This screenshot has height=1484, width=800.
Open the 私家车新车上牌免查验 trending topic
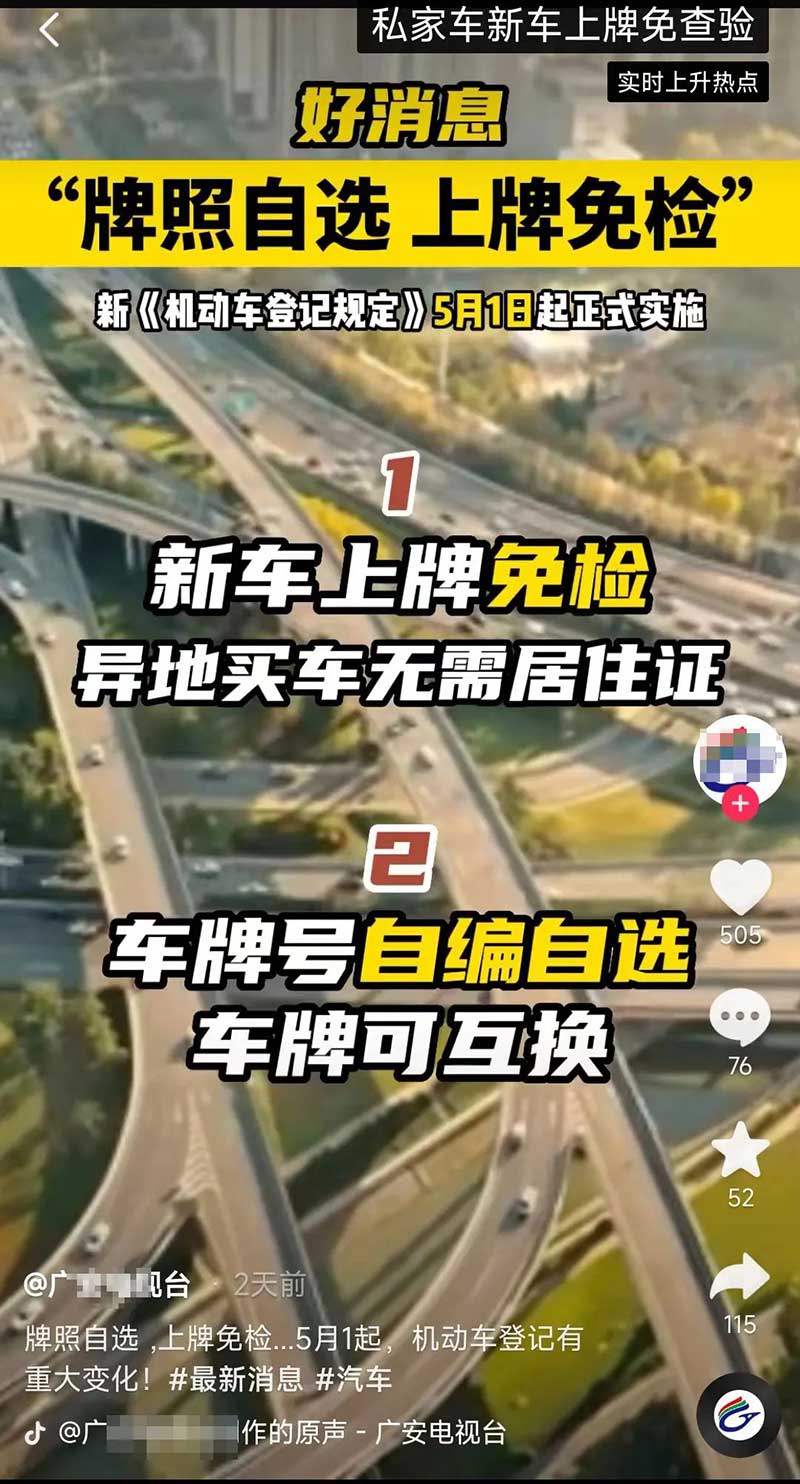tap(563, 27)
